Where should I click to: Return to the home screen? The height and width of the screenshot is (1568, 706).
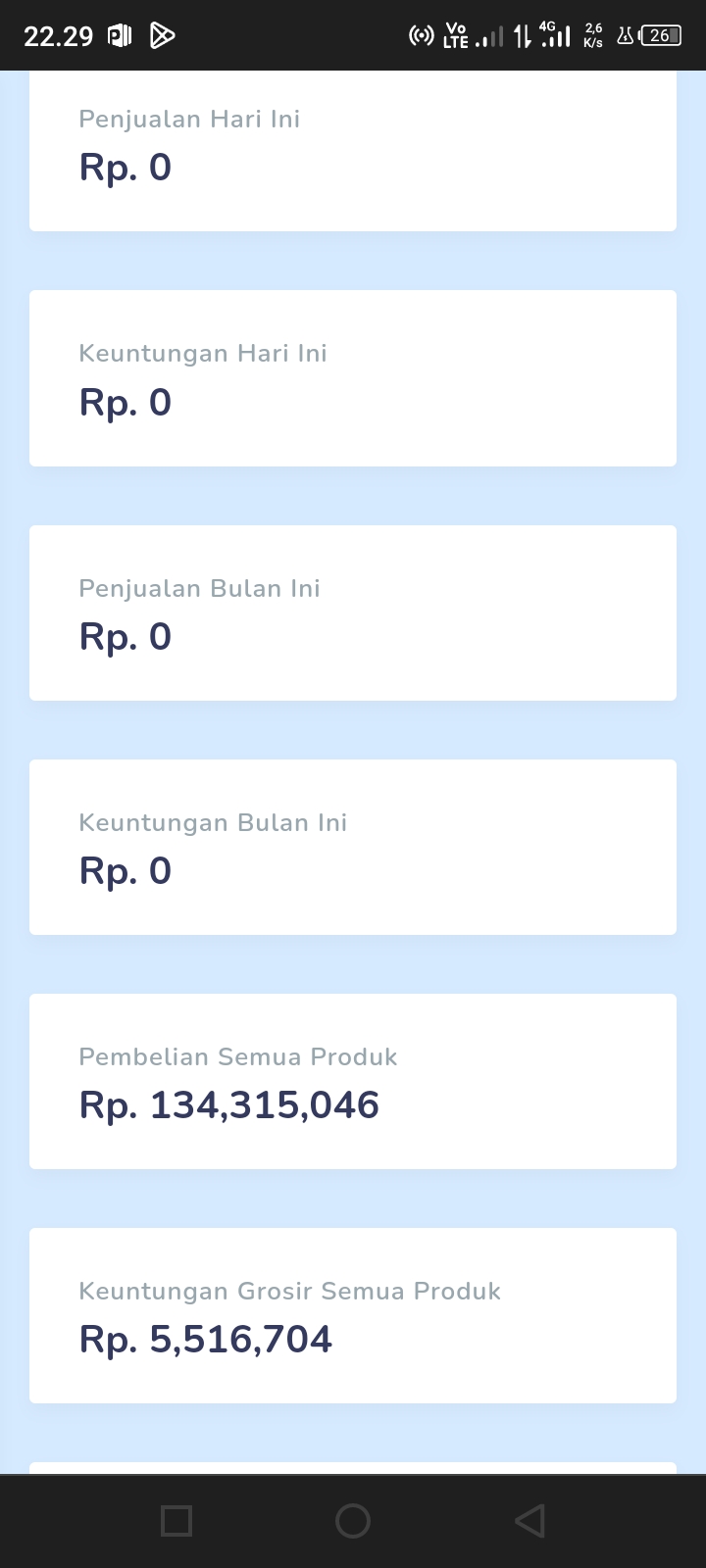coord(353,1521)
